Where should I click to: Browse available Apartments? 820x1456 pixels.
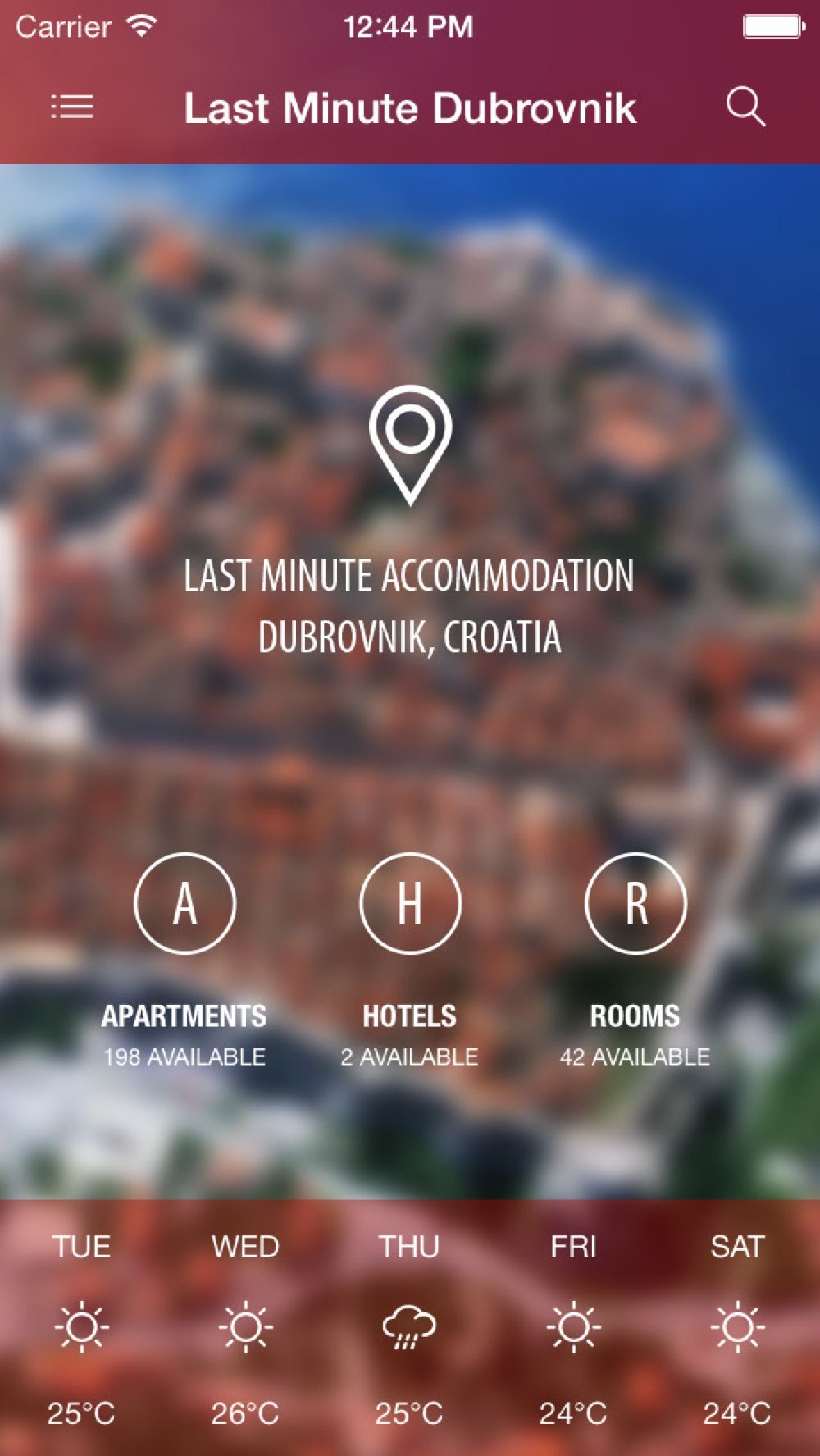(184, 903)
